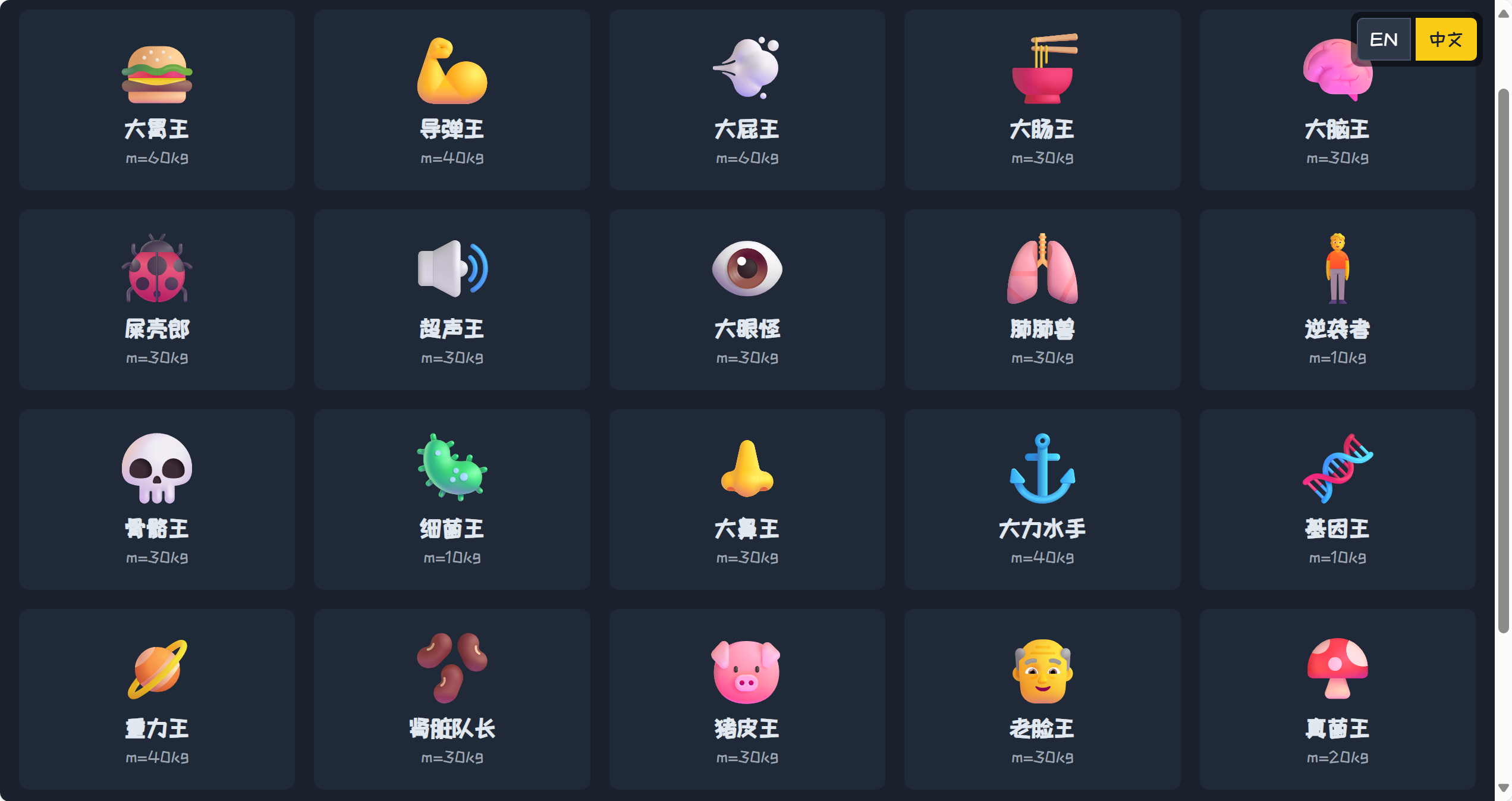The image size is (1512, 801).
Task: Open the 骨骼王 skull card
Action: [x=157, y=500]
